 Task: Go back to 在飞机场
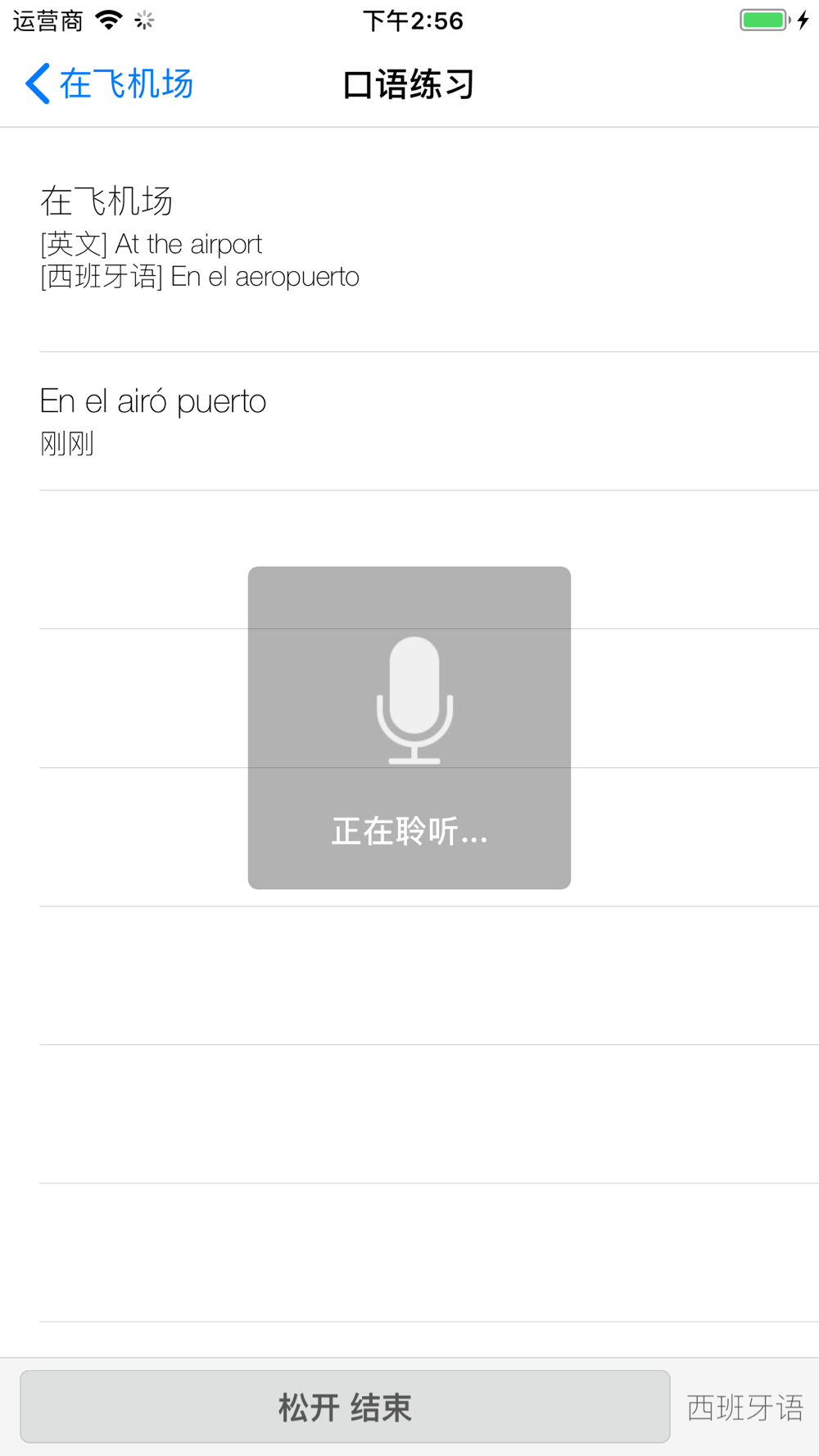pyautogui.click(x=109, y=84)
